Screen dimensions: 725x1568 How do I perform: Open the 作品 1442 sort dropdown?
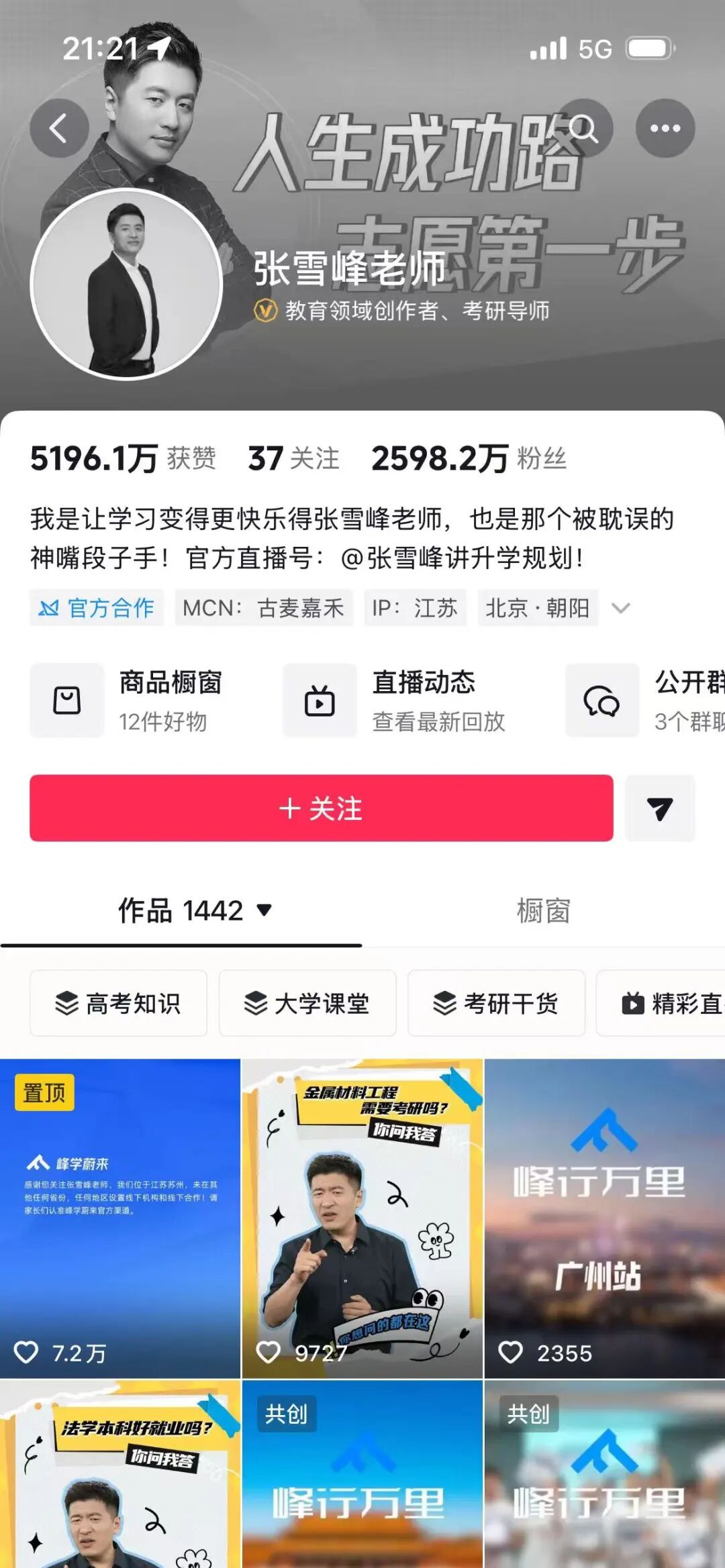click(195, 910)
